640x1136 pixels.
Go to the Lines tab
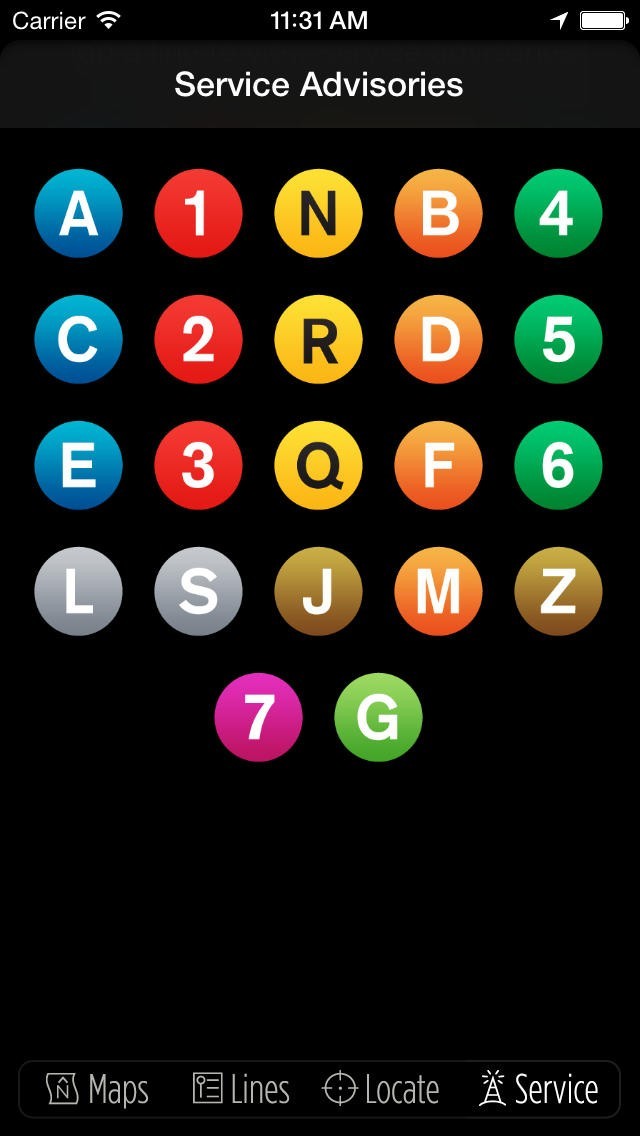point(241,1089)
